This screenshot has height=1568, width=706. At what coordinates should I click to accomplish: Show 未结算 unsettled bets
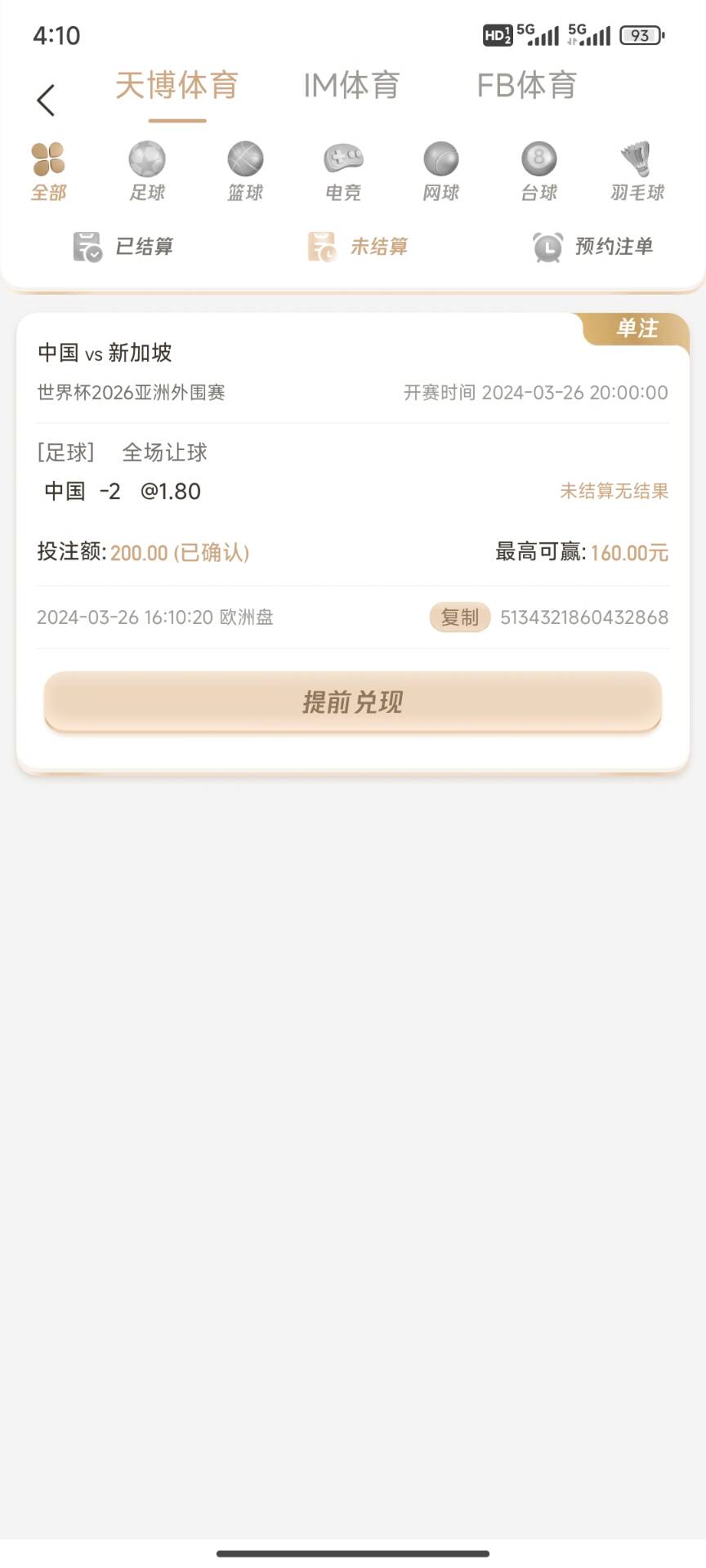tap(358, 247)
